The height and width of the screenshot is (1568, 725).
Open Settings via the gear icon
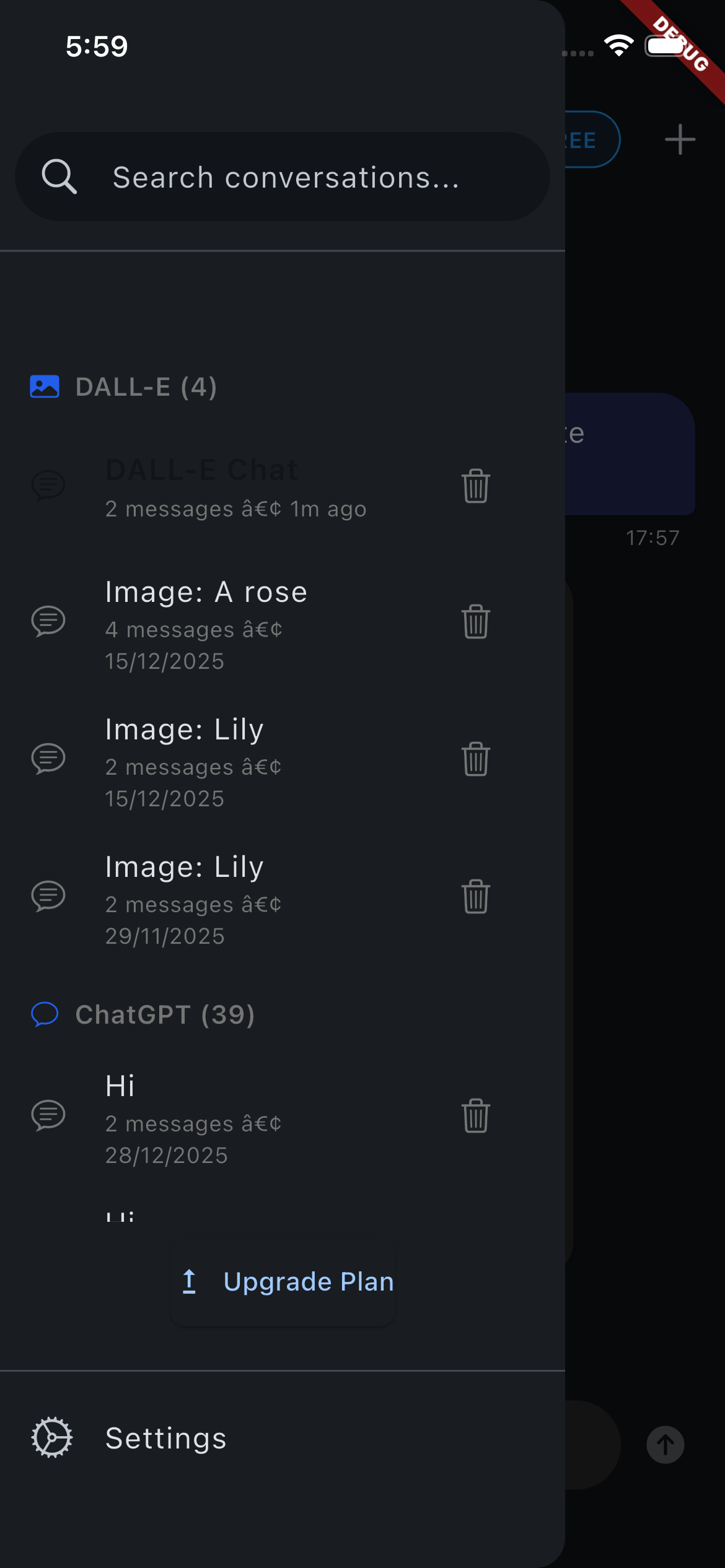point(51,1438)
